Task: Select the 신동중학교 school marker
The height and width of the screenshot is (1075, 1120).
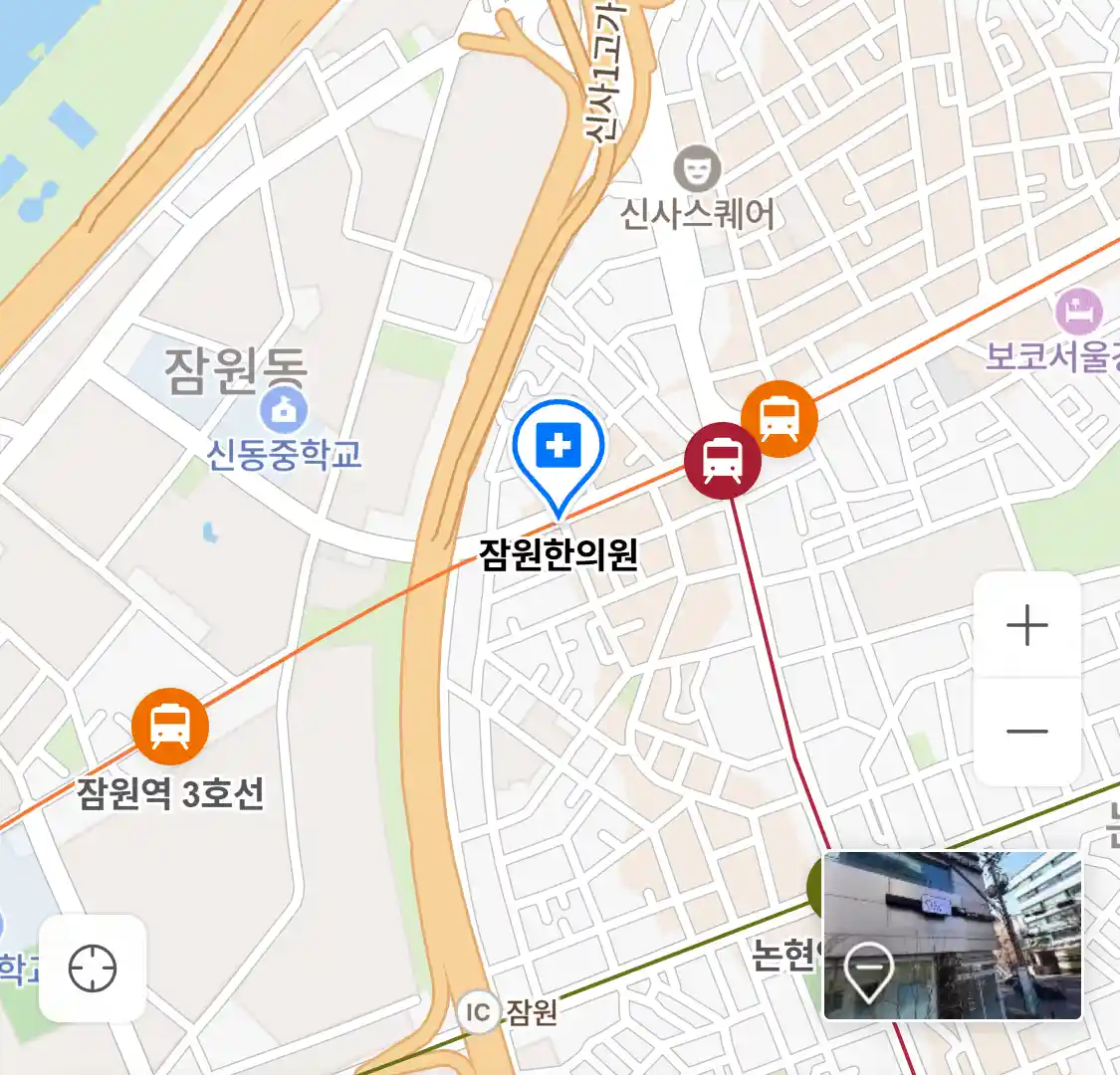Action: 284,410
